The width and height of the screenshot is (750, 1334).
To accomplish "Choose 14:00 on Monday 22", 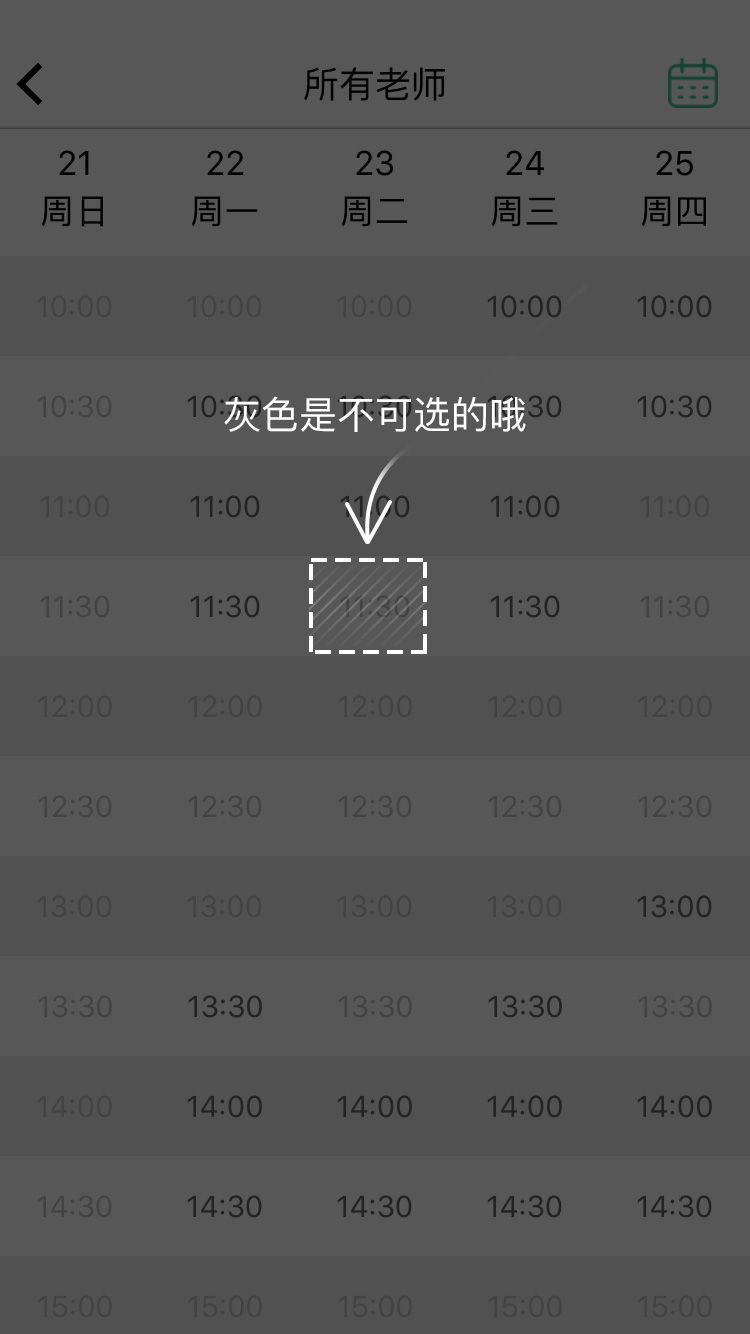I will [225, 1106].
